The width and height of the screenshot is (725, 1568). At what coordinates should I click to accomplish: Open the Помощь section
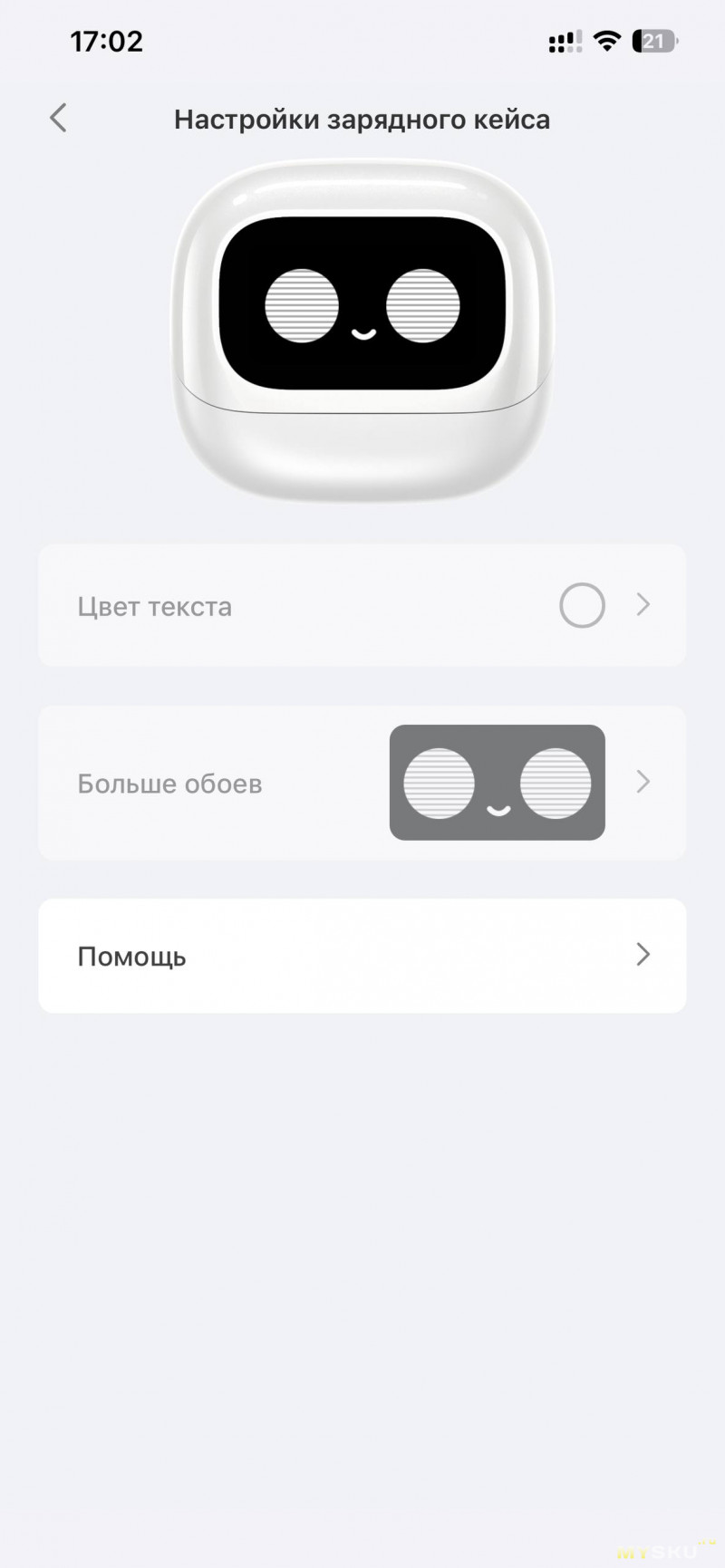[x=362, y=956]
